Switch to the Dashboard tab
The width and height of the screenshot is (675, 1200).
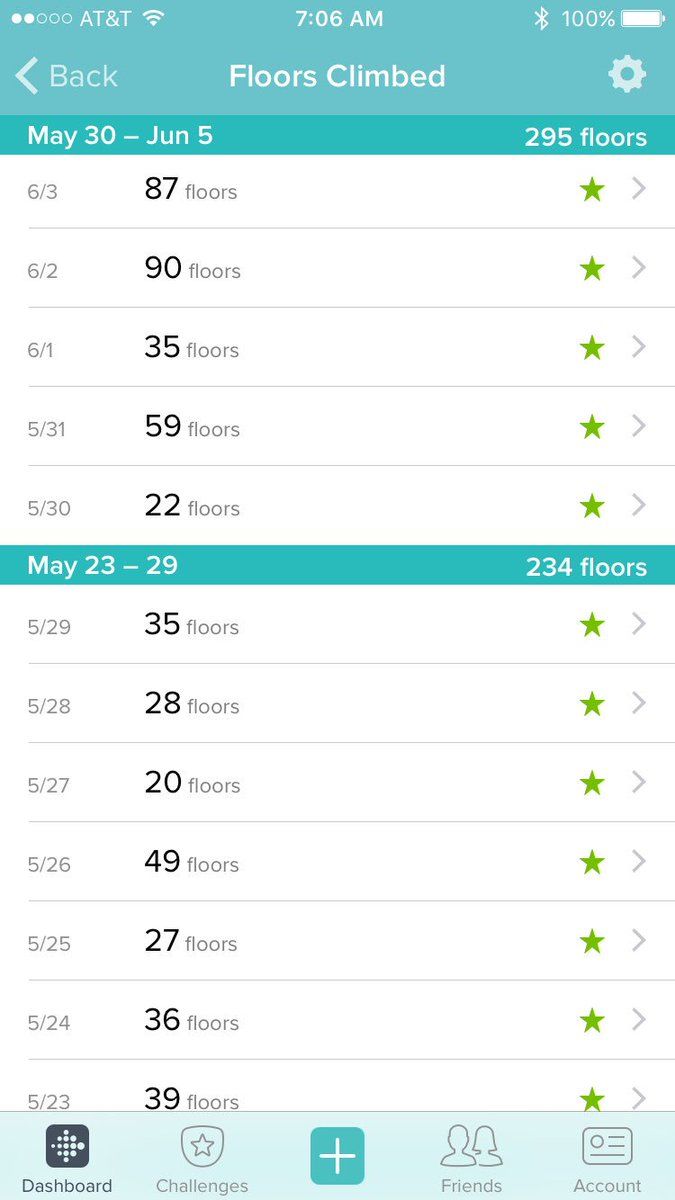(x=67, y=1158)
